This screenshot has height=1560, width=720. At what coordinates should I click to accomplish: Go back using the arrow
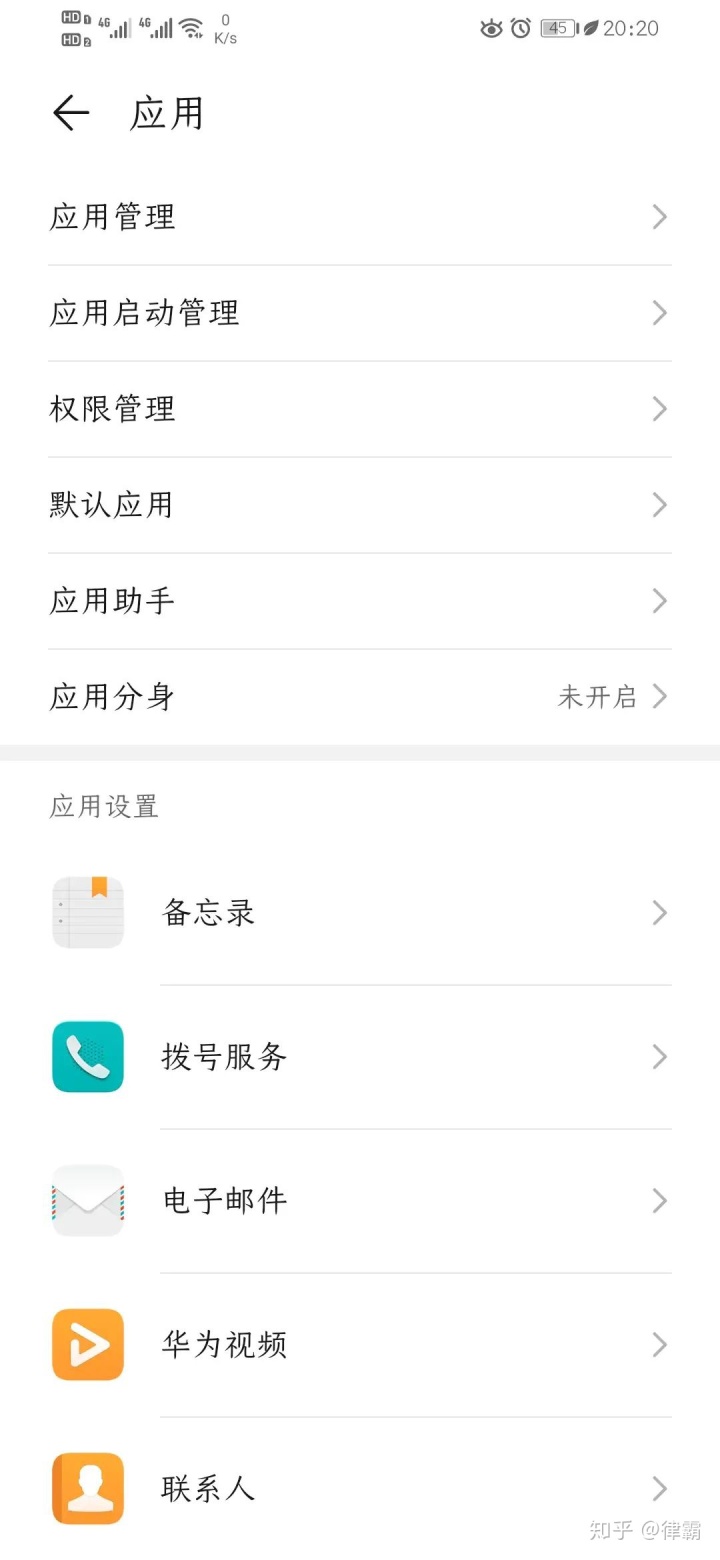pyautogui.click(x=71, y=113)
